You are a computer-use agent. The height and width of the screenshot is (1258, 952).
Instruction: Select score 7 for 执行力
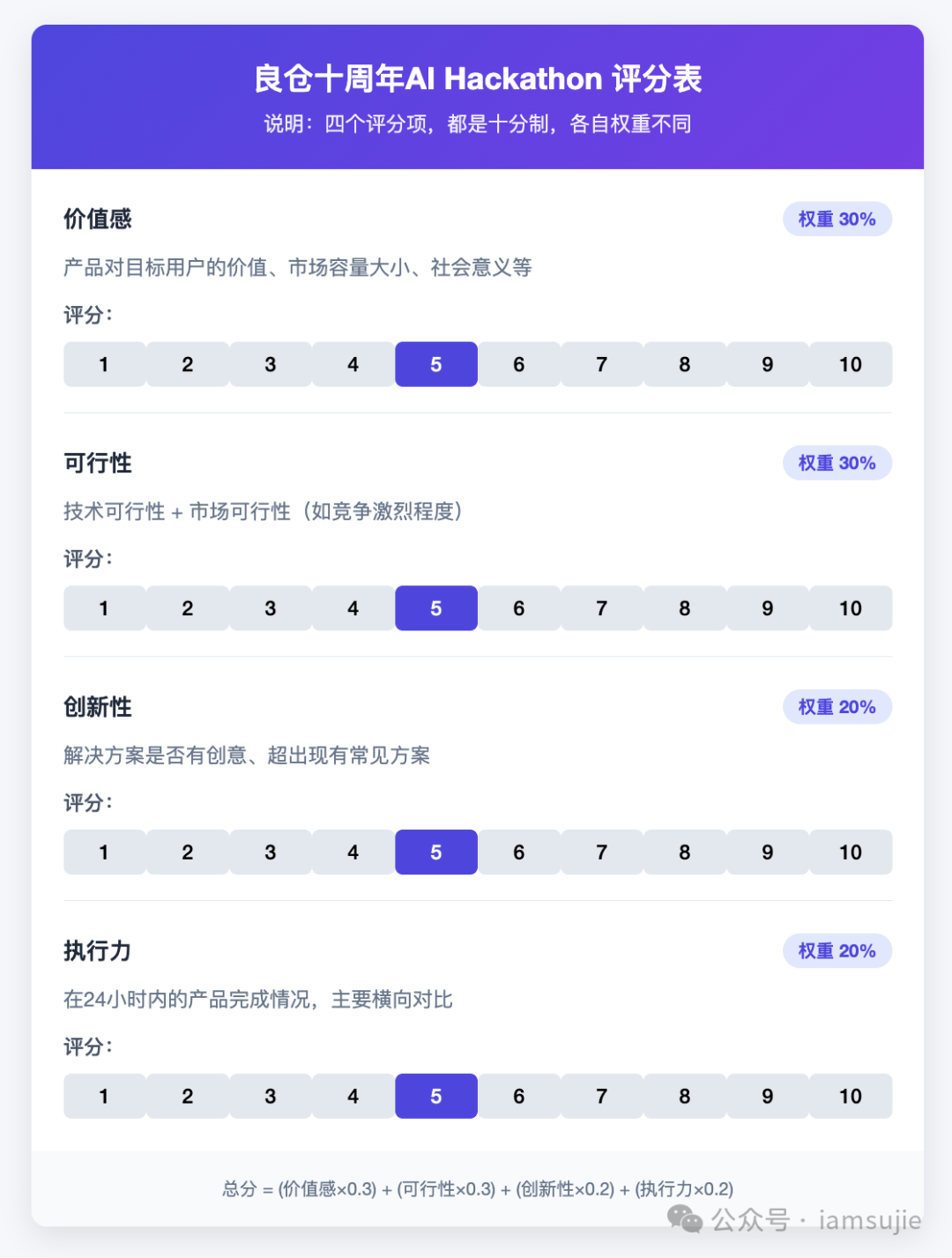click(x=602, y=1097)
